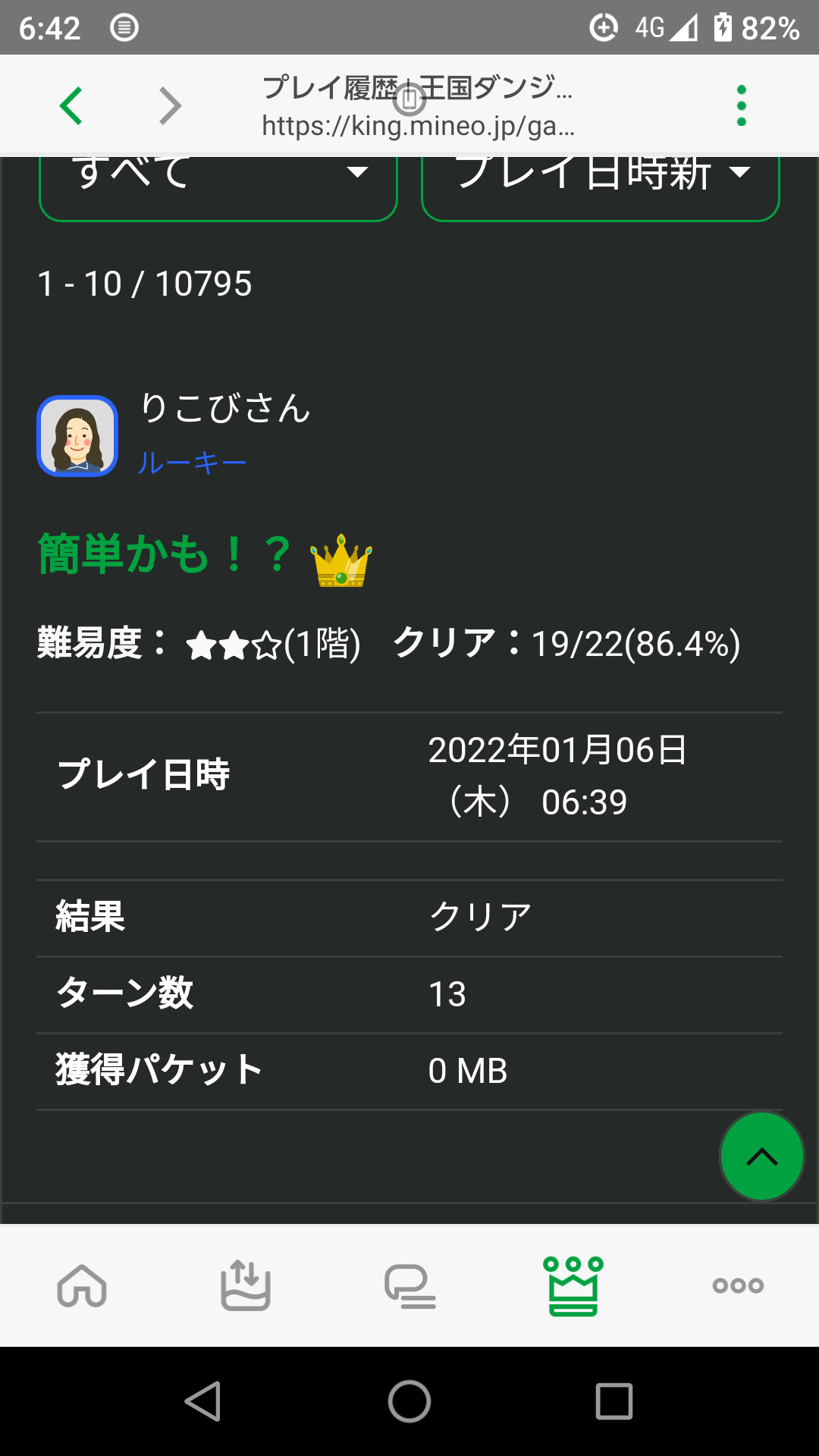Jump back to top of page
819x1456 pixels.
[x=761, y=1156]
